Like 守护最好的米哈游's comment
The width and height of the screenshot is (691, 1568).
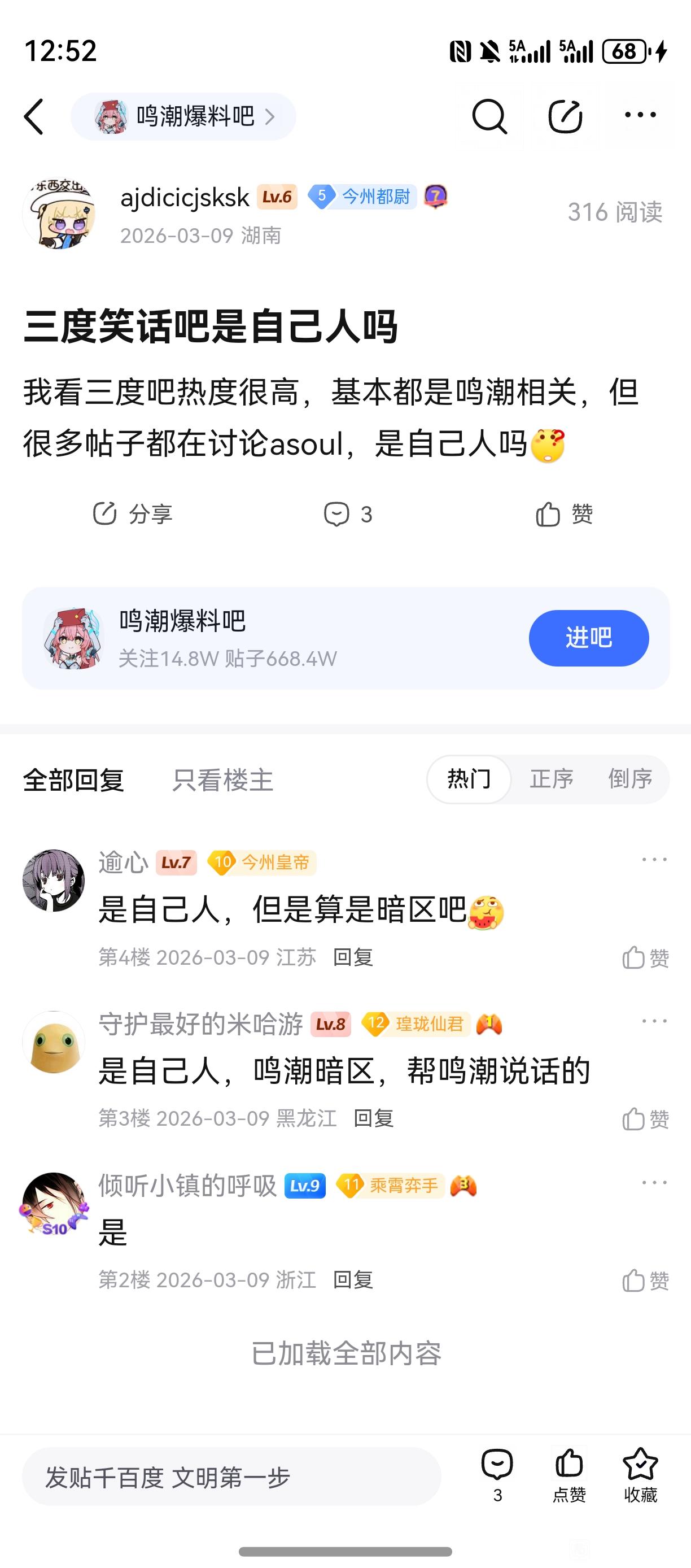[x=645, y=1119]
